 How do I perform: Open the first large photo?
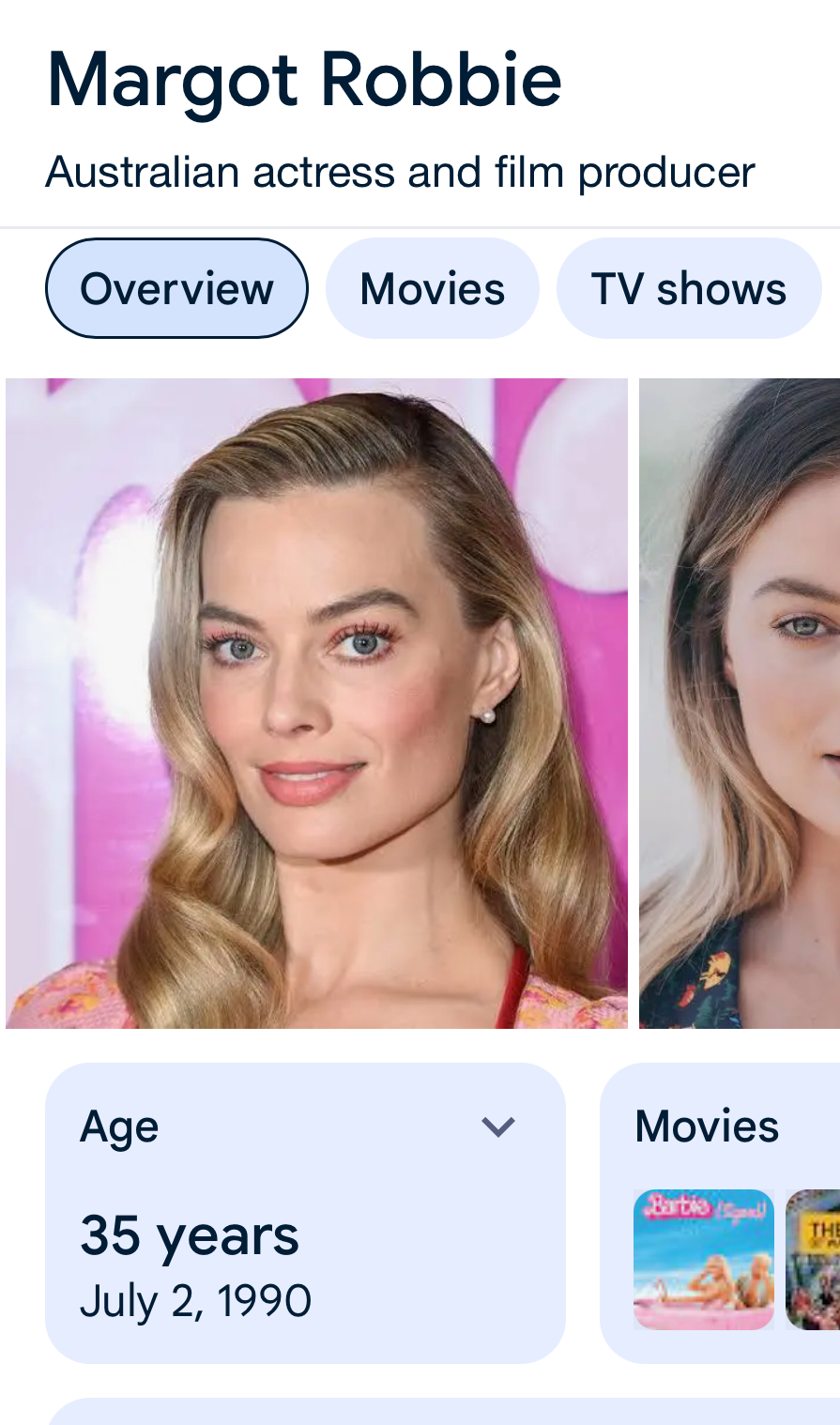point(316,702)
